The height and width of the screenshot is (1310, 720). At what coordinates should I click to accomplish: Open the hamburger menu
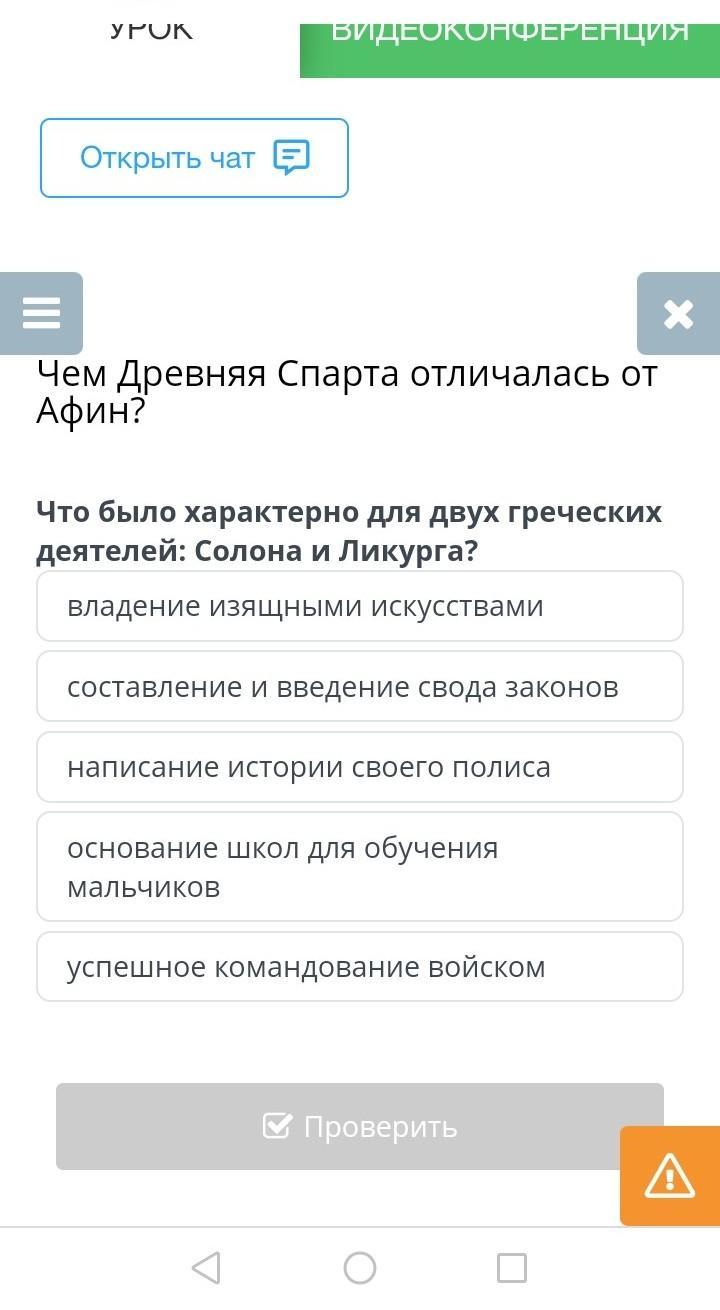coord(41,313)
